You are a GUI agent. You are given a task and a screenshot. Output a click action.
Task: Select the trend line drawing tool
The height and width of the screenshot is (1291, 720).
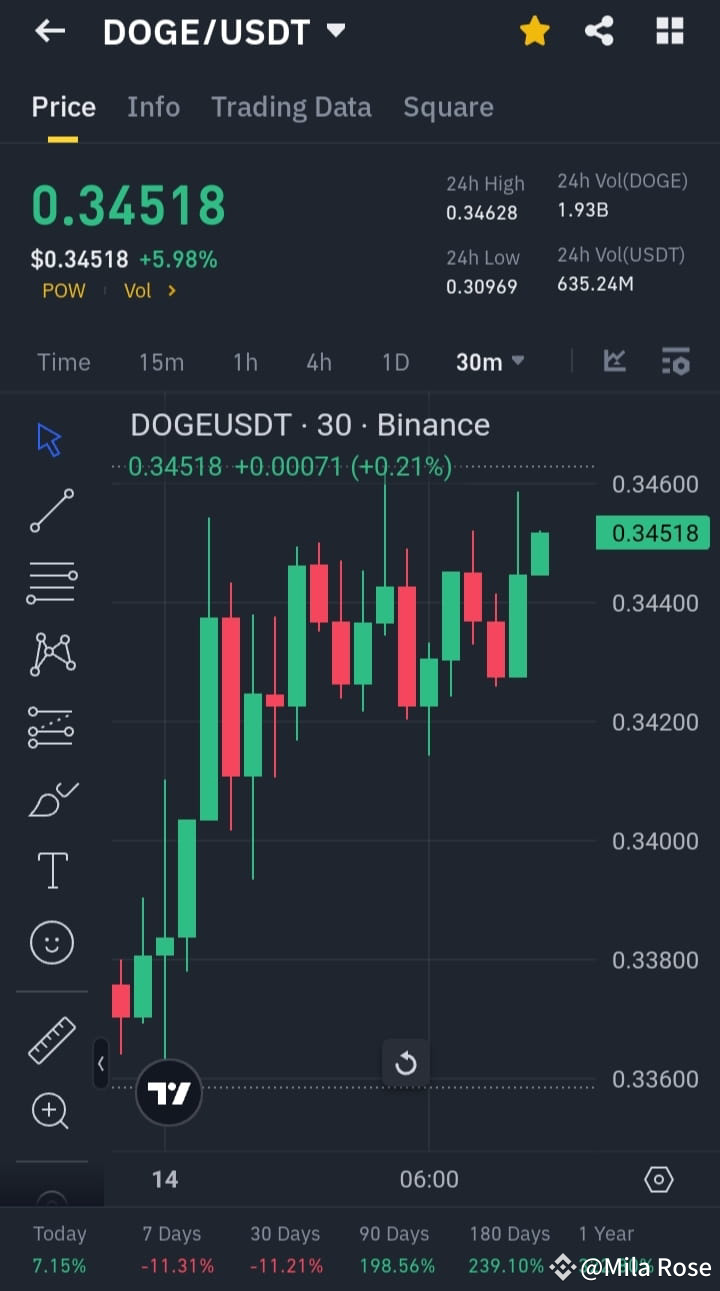click(x=51, y=510)
